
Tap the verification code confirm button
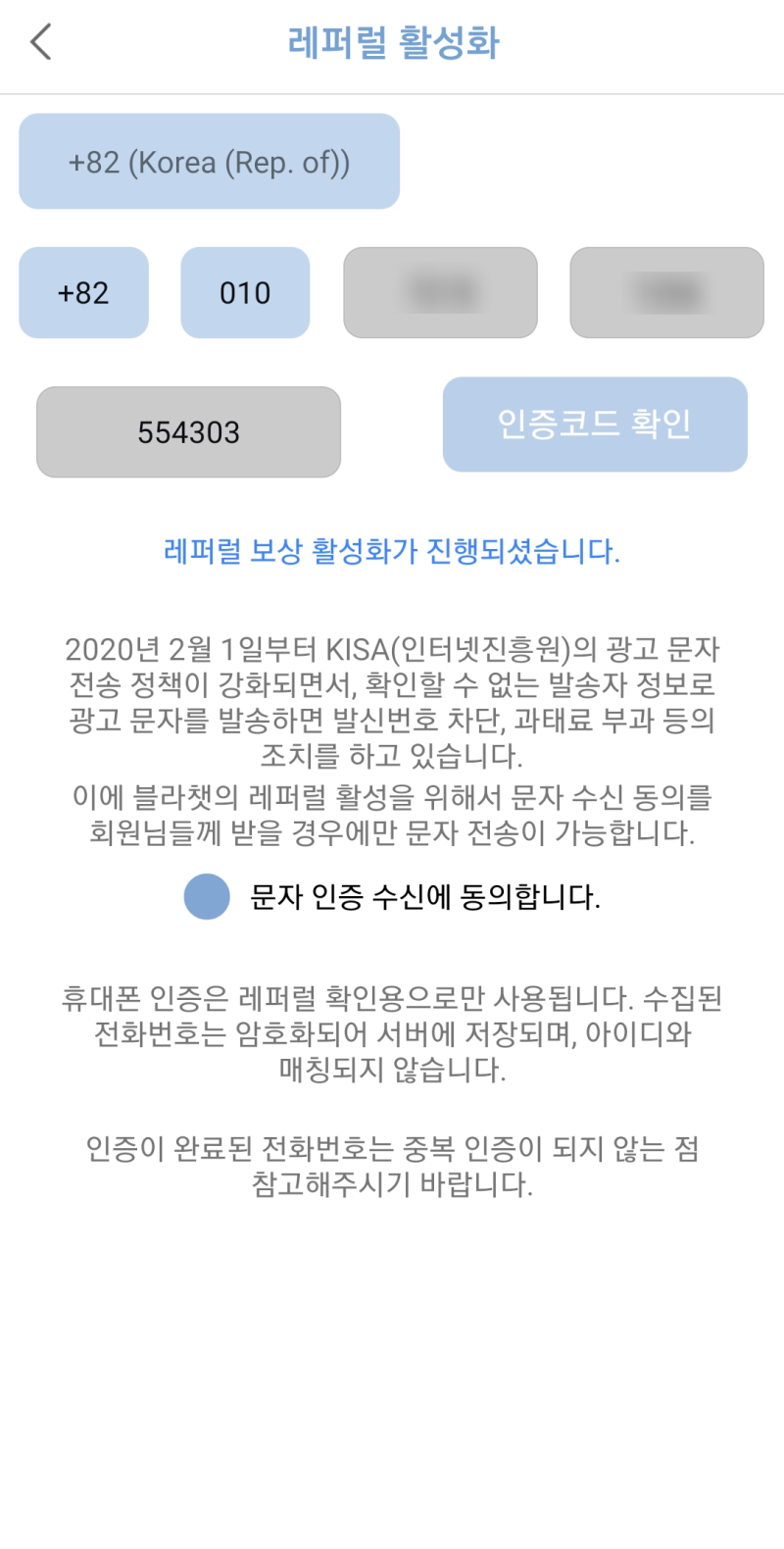click(595, 424)
